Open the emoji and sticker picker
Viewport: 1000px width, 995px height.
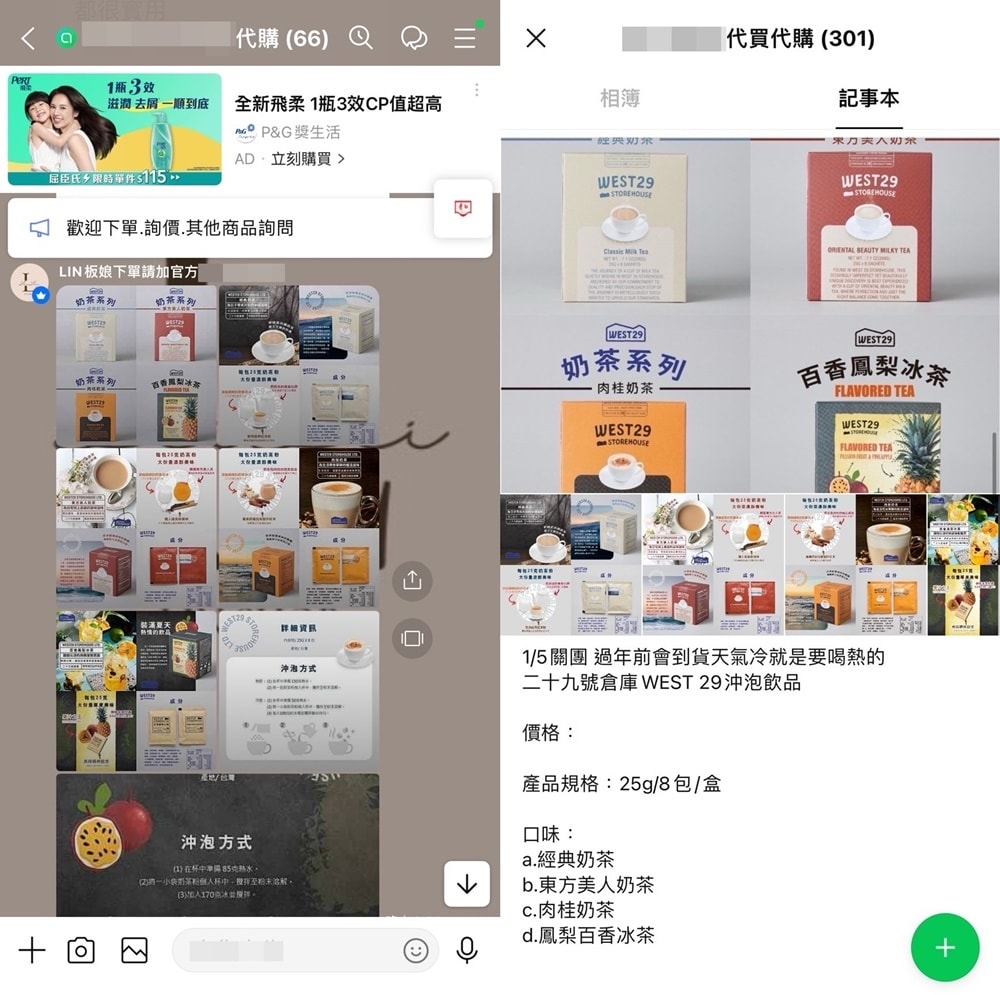416,950
